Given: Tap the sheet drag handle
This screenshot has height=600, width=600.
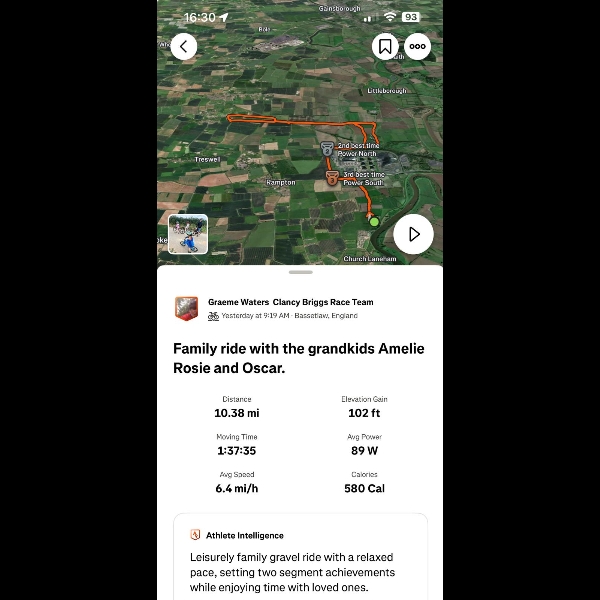Looking at the screenshot, I should (x=300, y=272).
